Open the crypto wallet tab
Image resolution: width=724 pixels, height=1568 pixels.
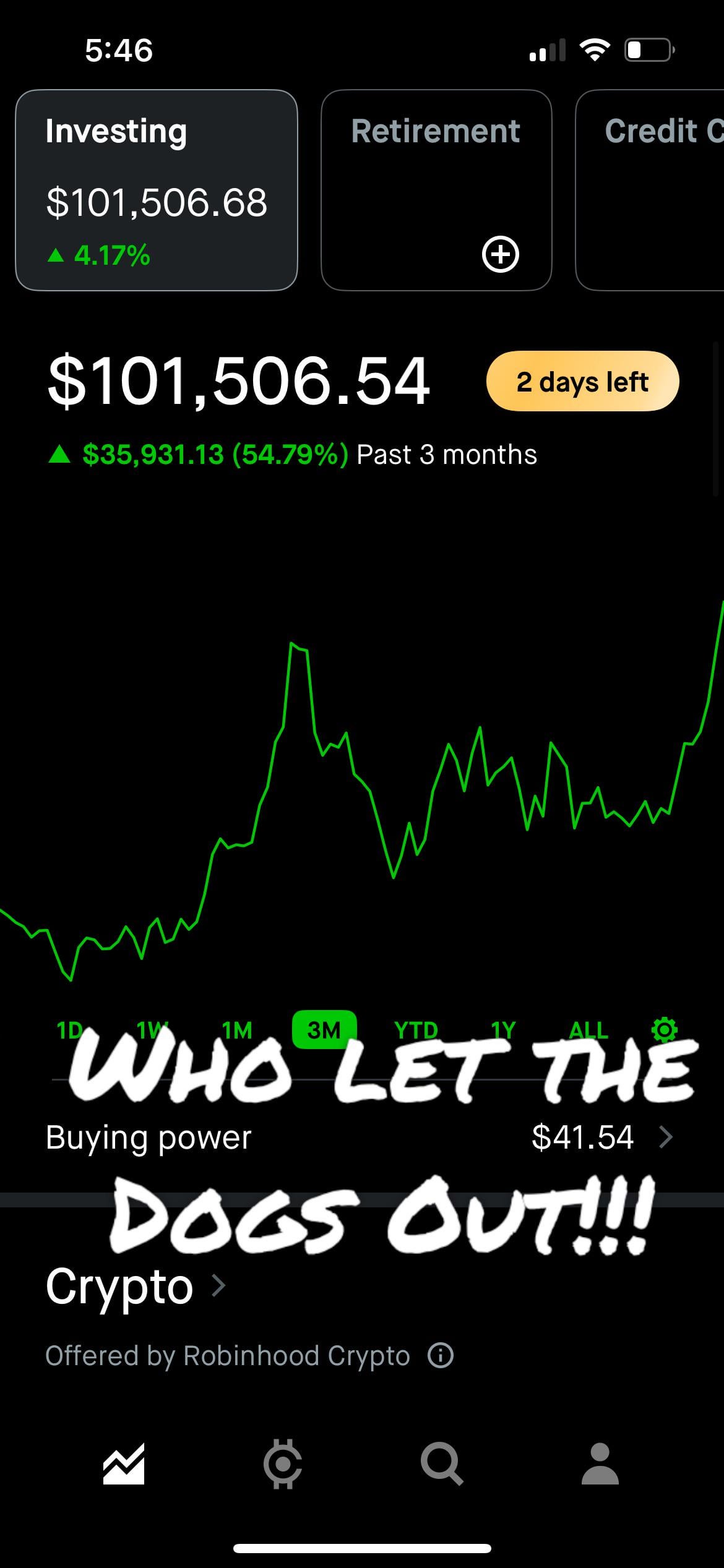click(283, 1464)
